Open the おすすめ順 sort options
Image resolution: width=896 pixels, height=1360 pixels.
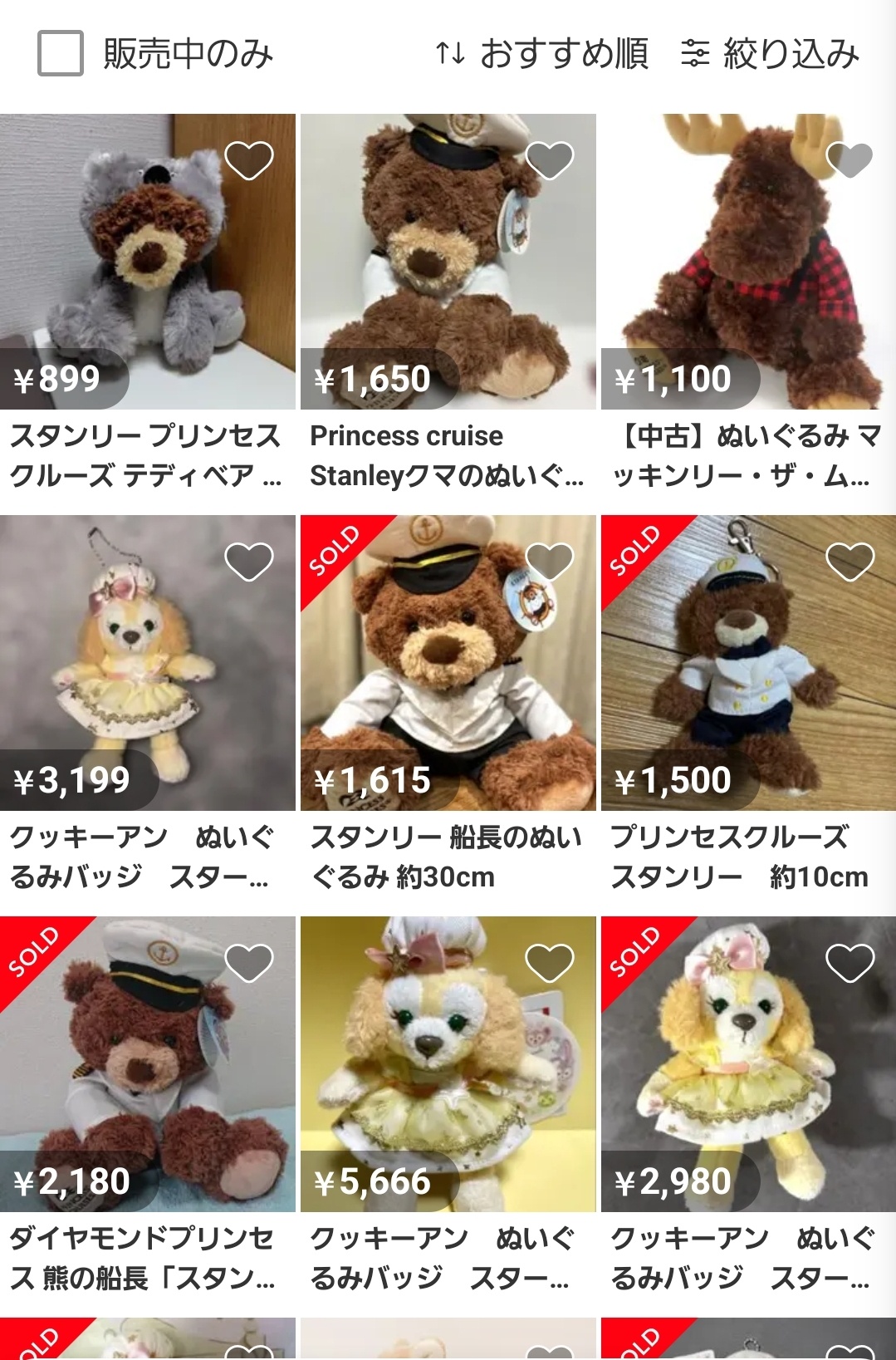tap(541, 54)
